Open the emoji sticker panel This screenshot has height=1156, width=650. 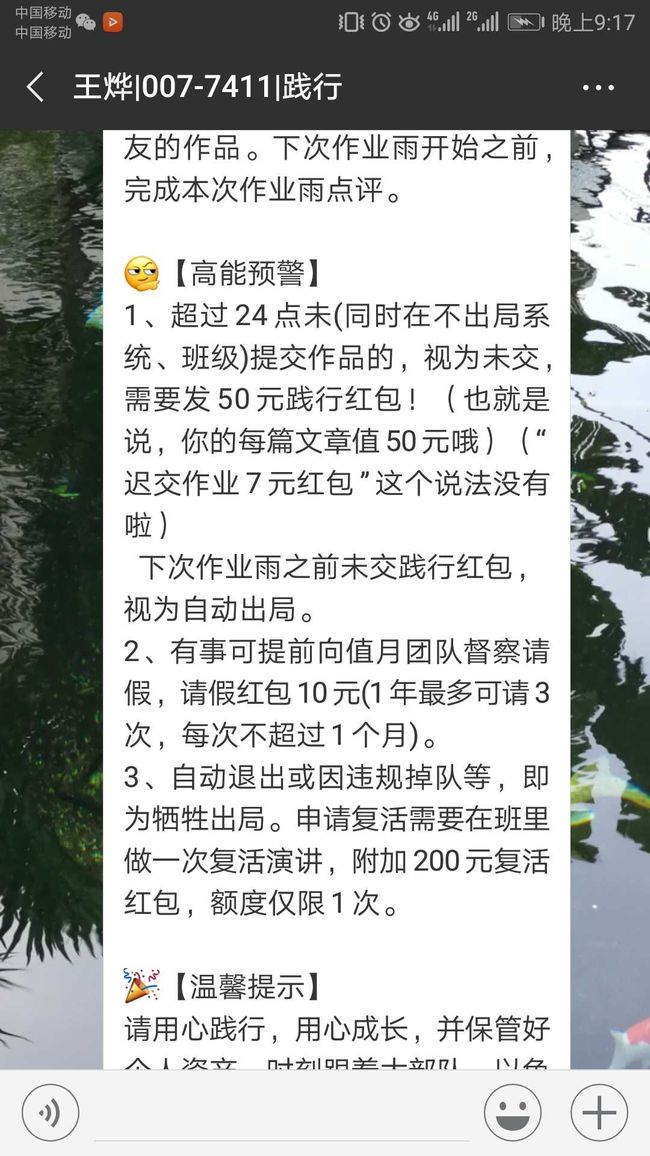pyautogui.click(x=512, y=1113)
